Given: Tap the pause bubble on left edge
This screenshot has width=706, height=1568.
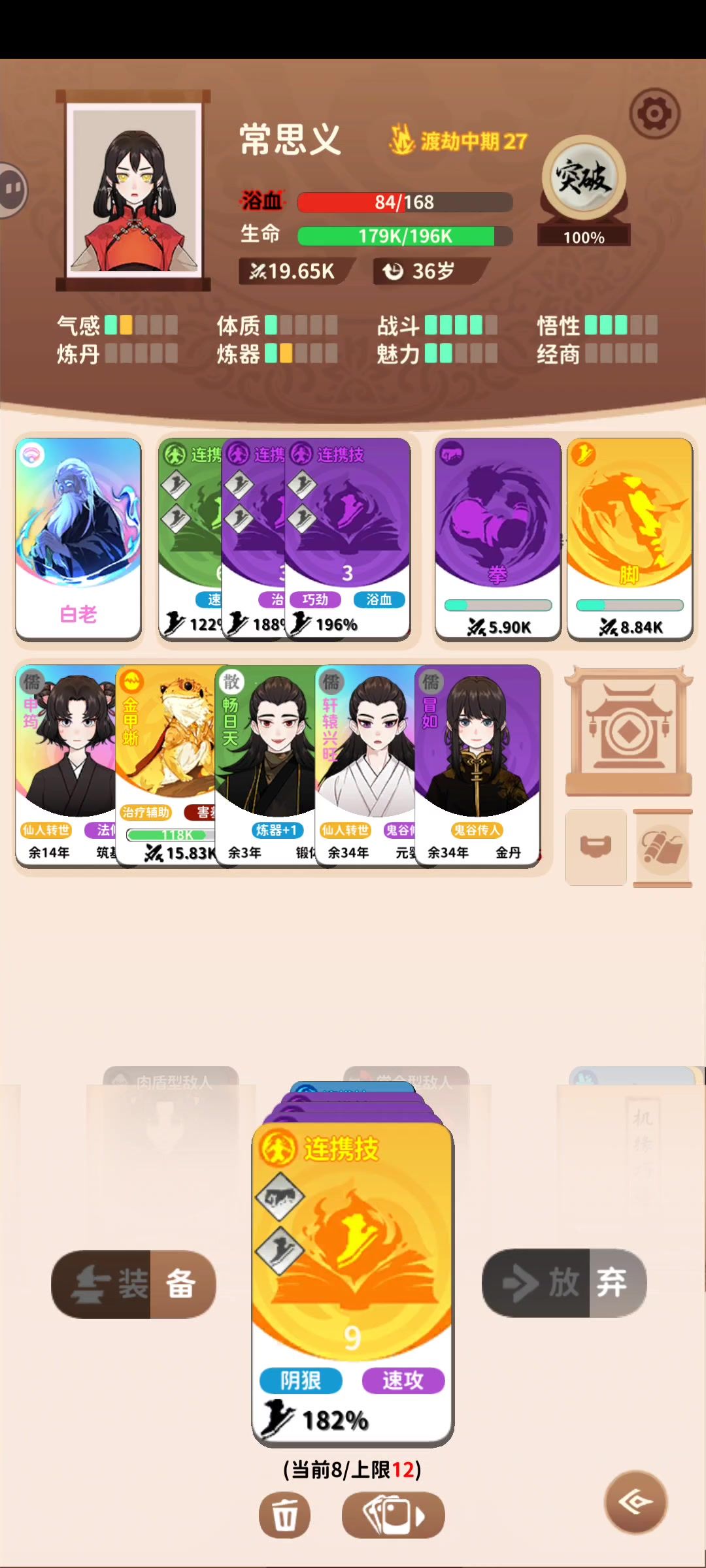Looking at the screenshot, I should point(12,189).
